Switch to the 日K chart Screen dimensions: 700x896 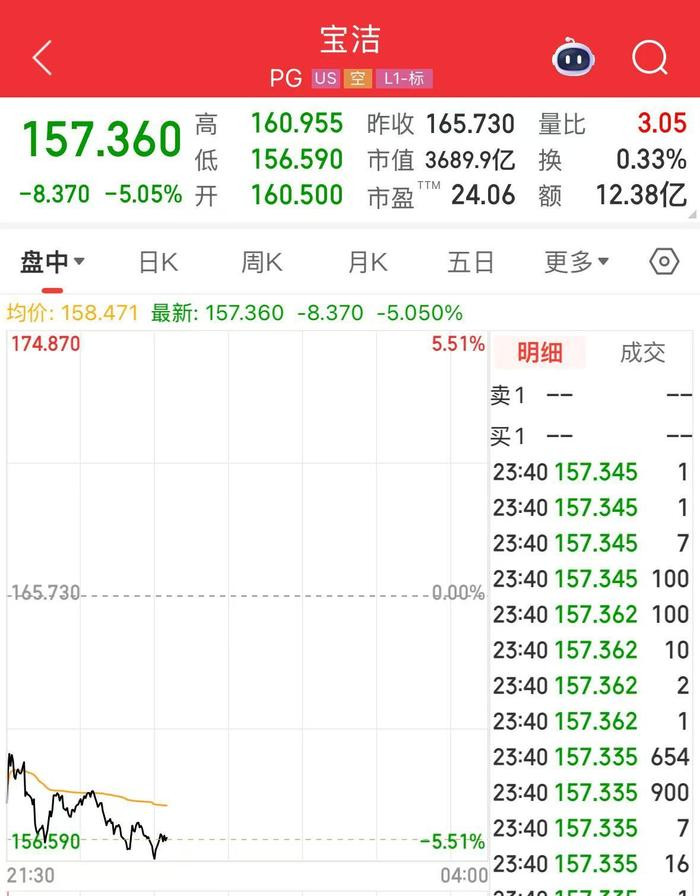[158, 262]
